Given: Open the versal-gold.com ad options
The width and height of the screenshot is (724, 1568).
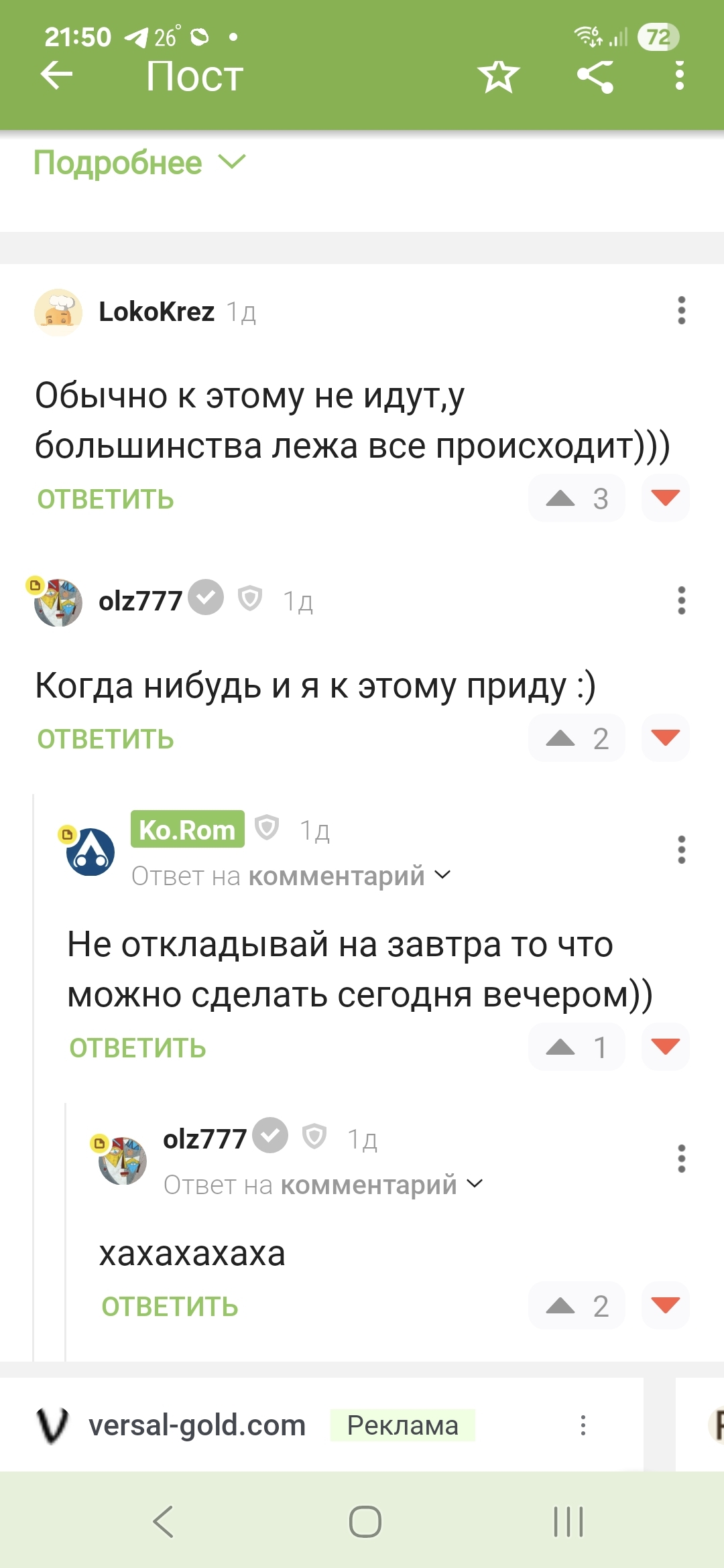Looking at the screenshot, I should [583, 1425].
